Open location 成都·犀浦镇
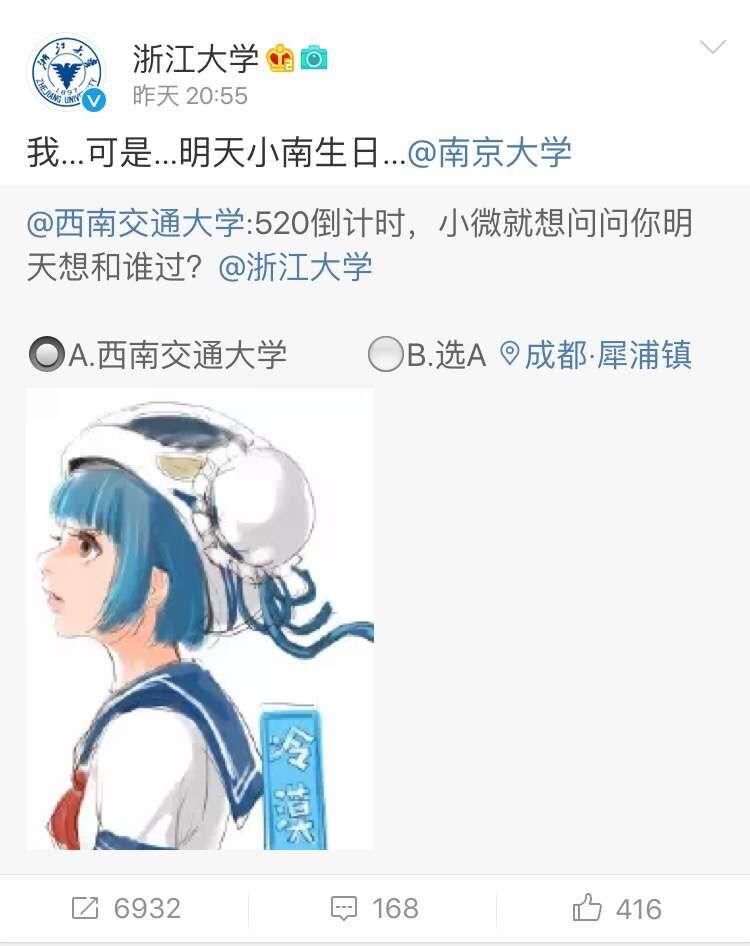 pos(596,354)
